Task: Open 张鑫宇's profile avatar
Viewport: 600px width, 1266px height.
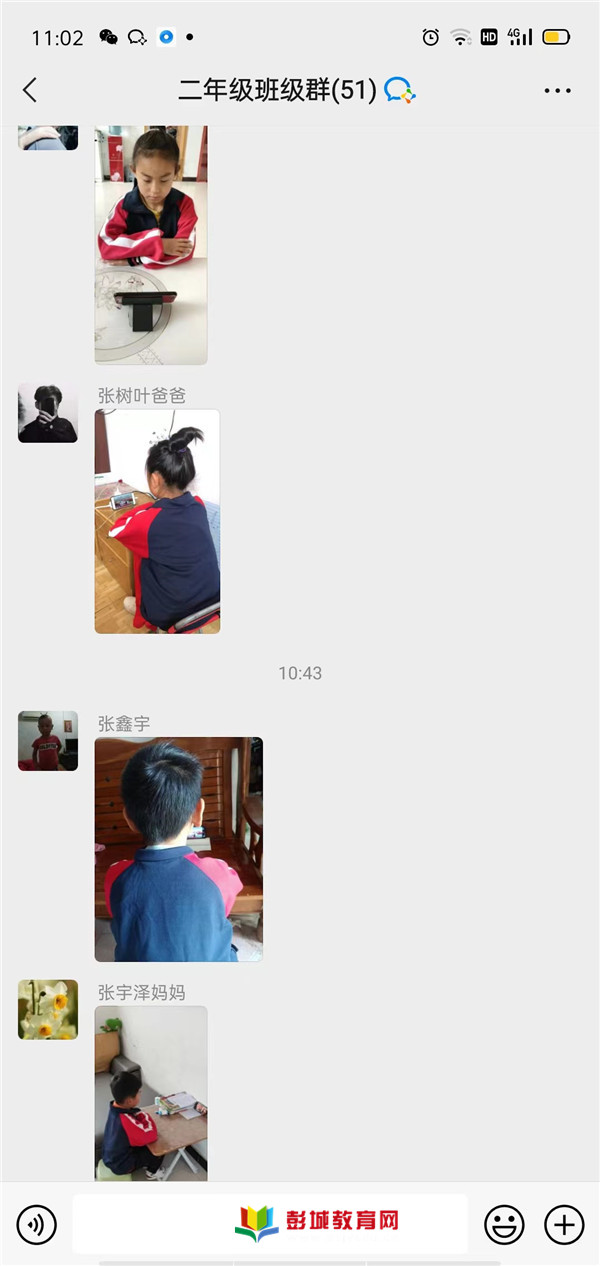Action: tap(48, 741)
